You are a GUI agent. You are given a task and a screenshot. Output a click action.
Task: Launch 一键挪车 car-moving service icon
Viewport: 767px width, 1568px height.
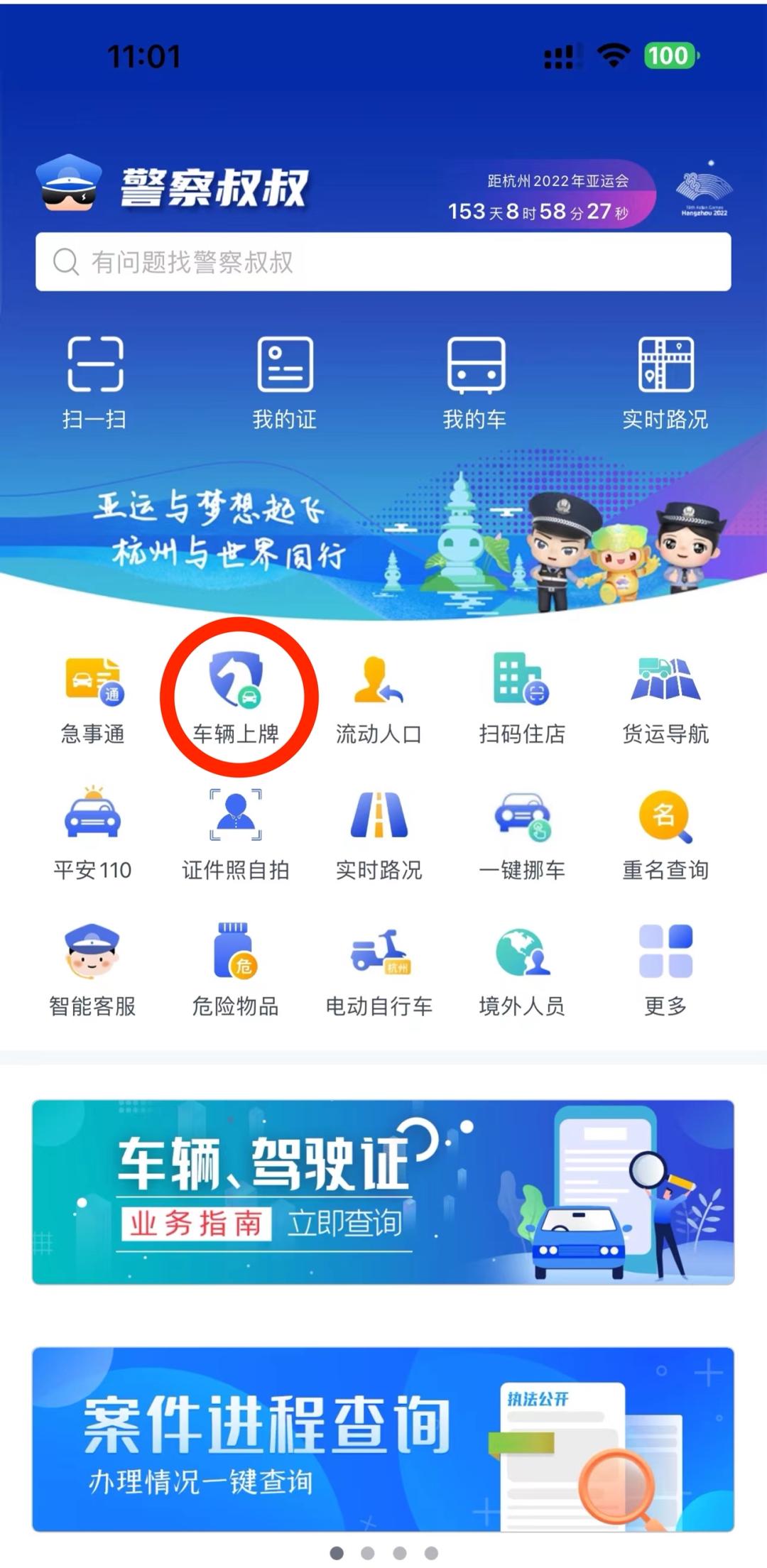click(x=522, y=827)
